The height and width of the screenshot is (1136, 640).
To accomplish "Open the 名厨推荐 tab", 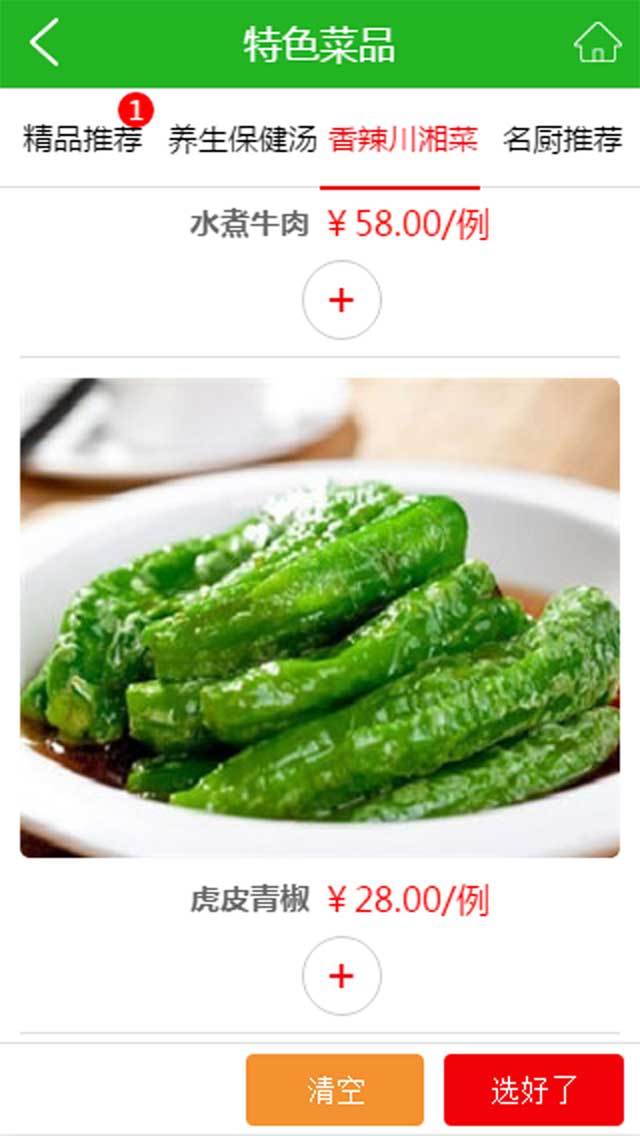I will [x=562, y=139].
